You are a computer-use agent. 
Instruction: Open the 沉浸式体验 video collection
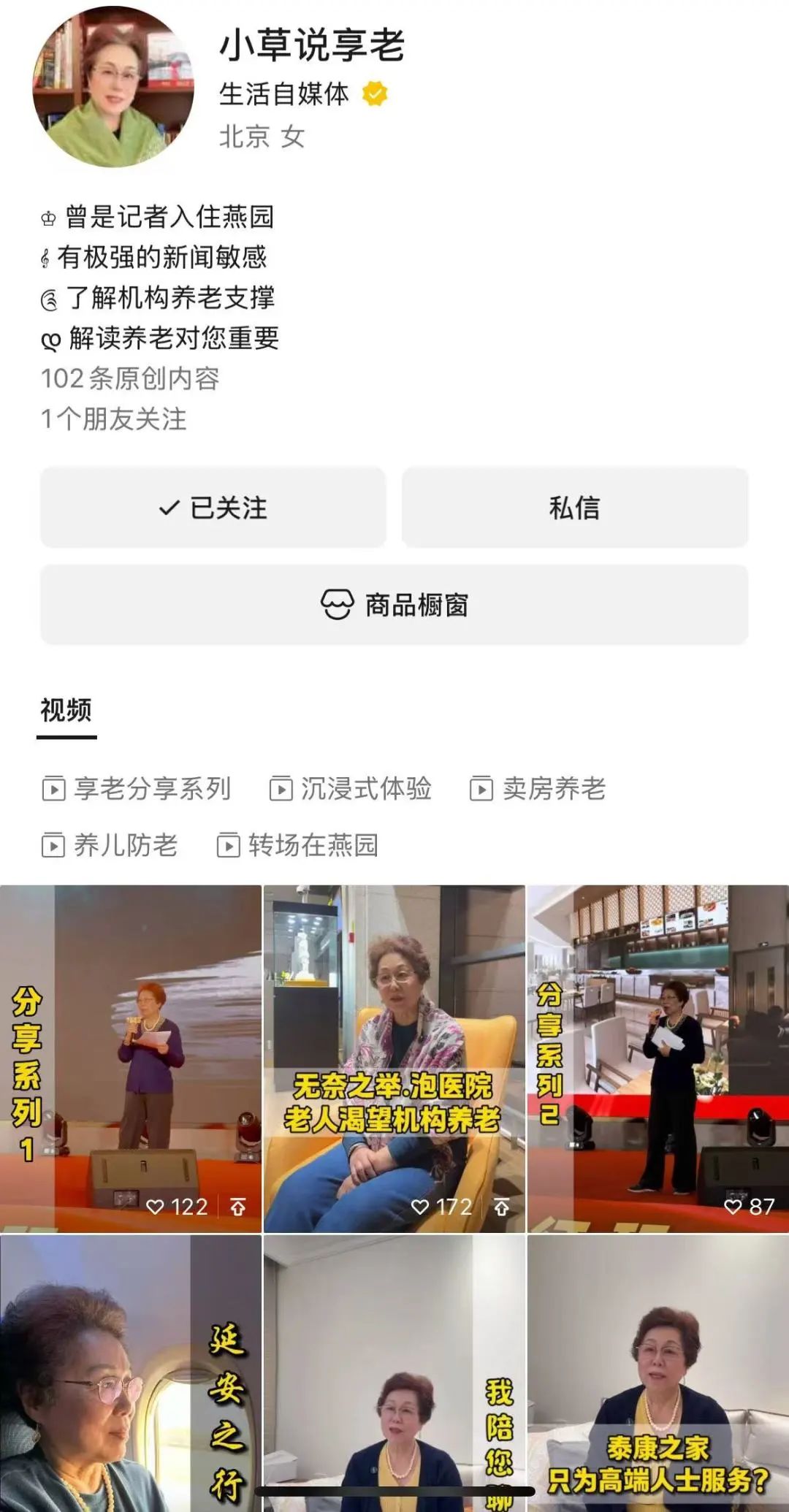coord(351,789)
